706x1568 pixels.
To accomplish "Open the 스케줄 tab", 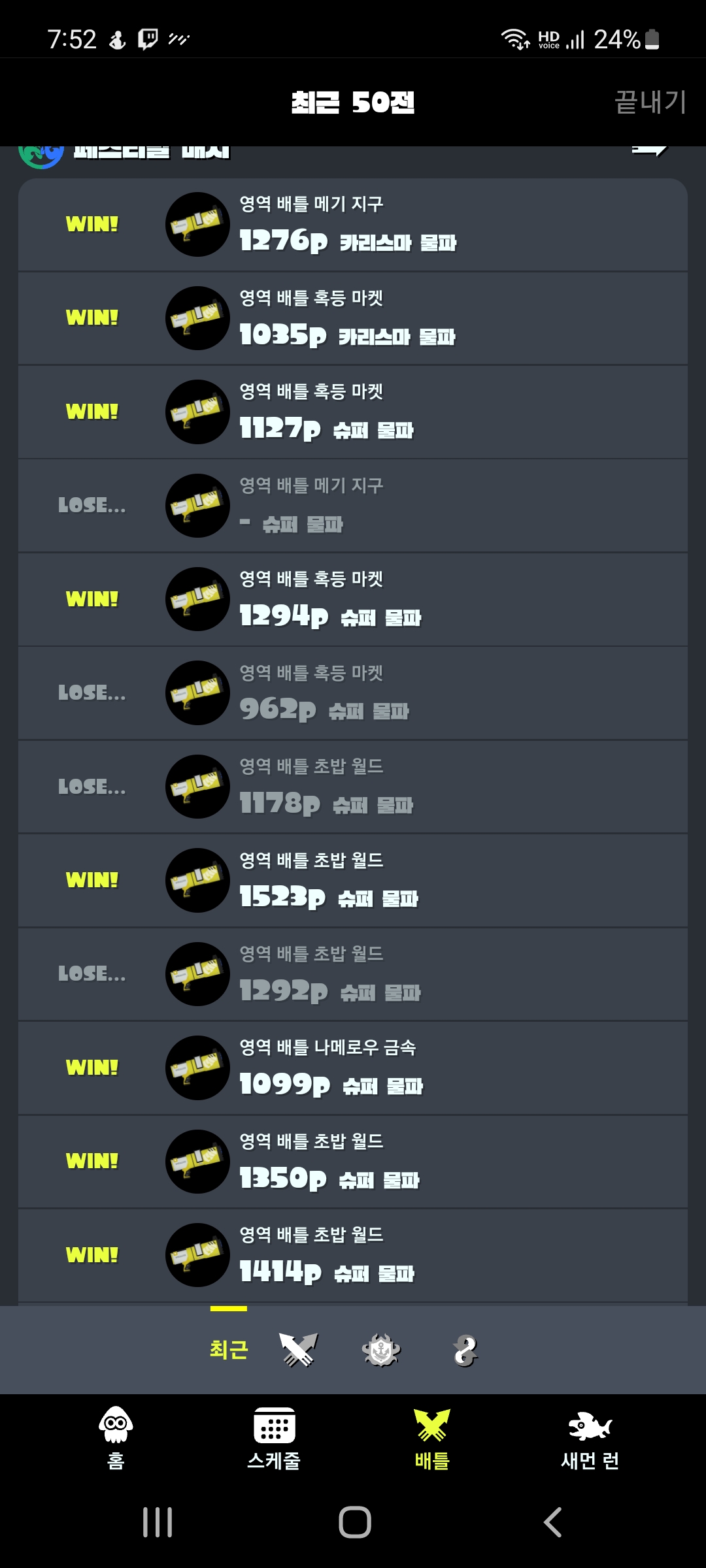I will pos(274,1437).
